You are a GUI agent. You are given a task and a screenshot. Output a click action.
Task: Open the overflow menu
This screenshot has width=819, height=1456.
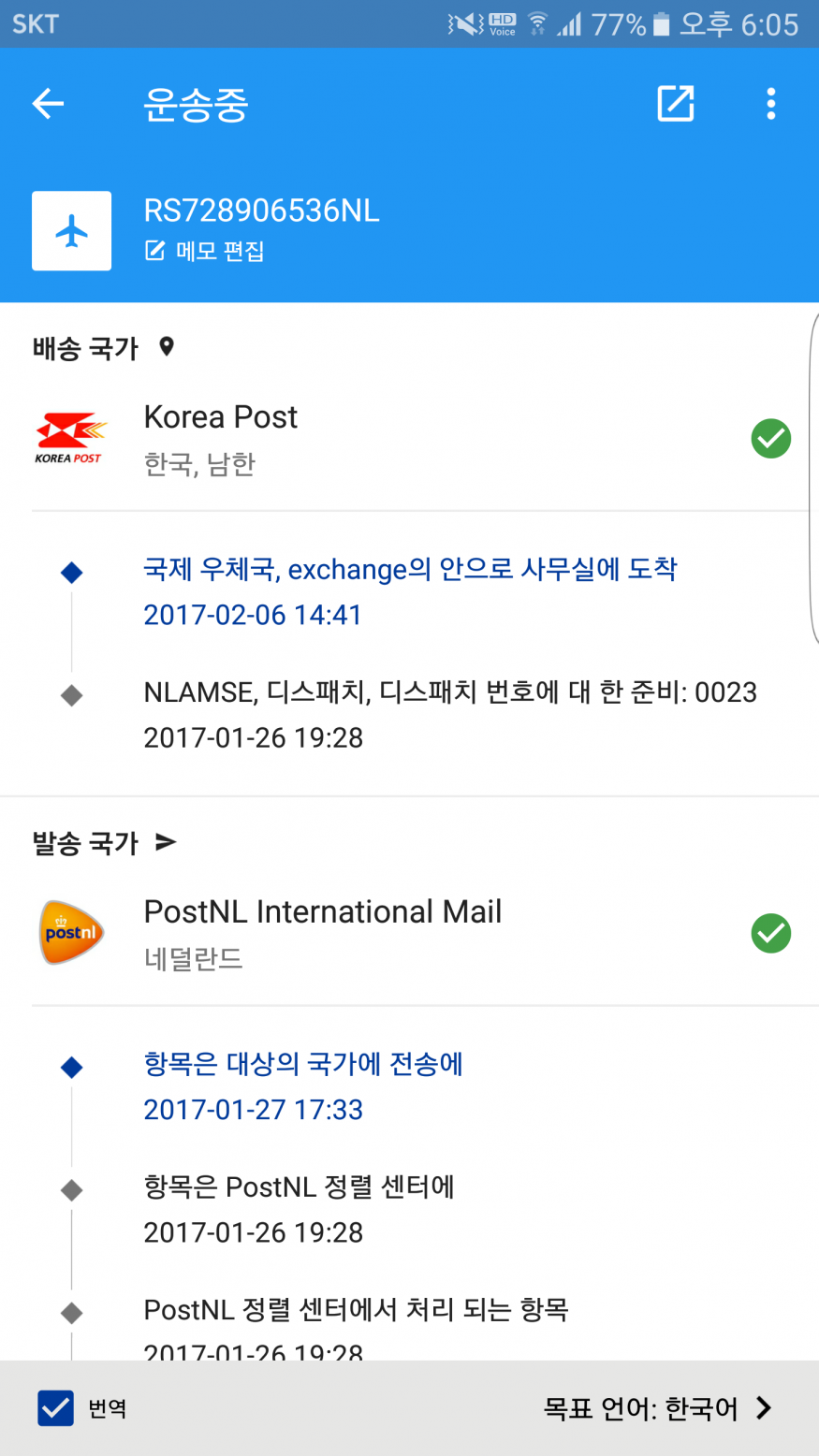pyautogui.click(x=770, y=104)
